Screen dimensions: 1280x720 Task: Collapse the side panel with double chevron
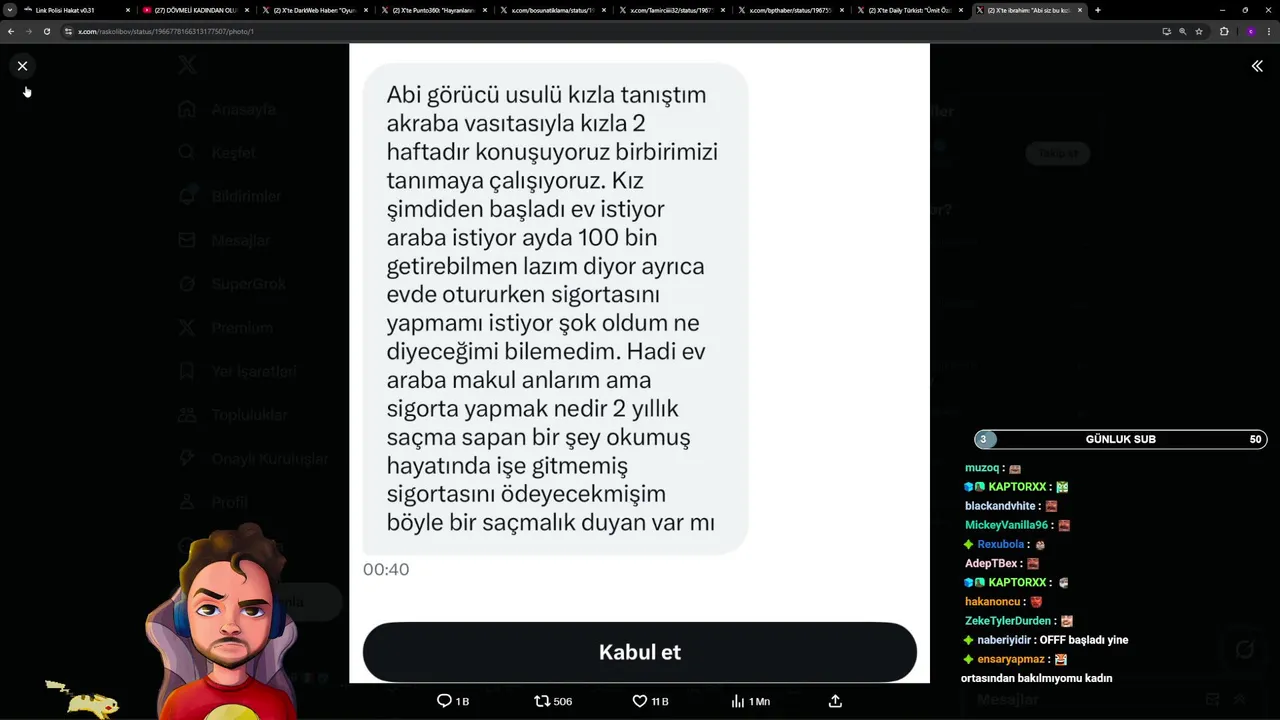click(1257, 66)
